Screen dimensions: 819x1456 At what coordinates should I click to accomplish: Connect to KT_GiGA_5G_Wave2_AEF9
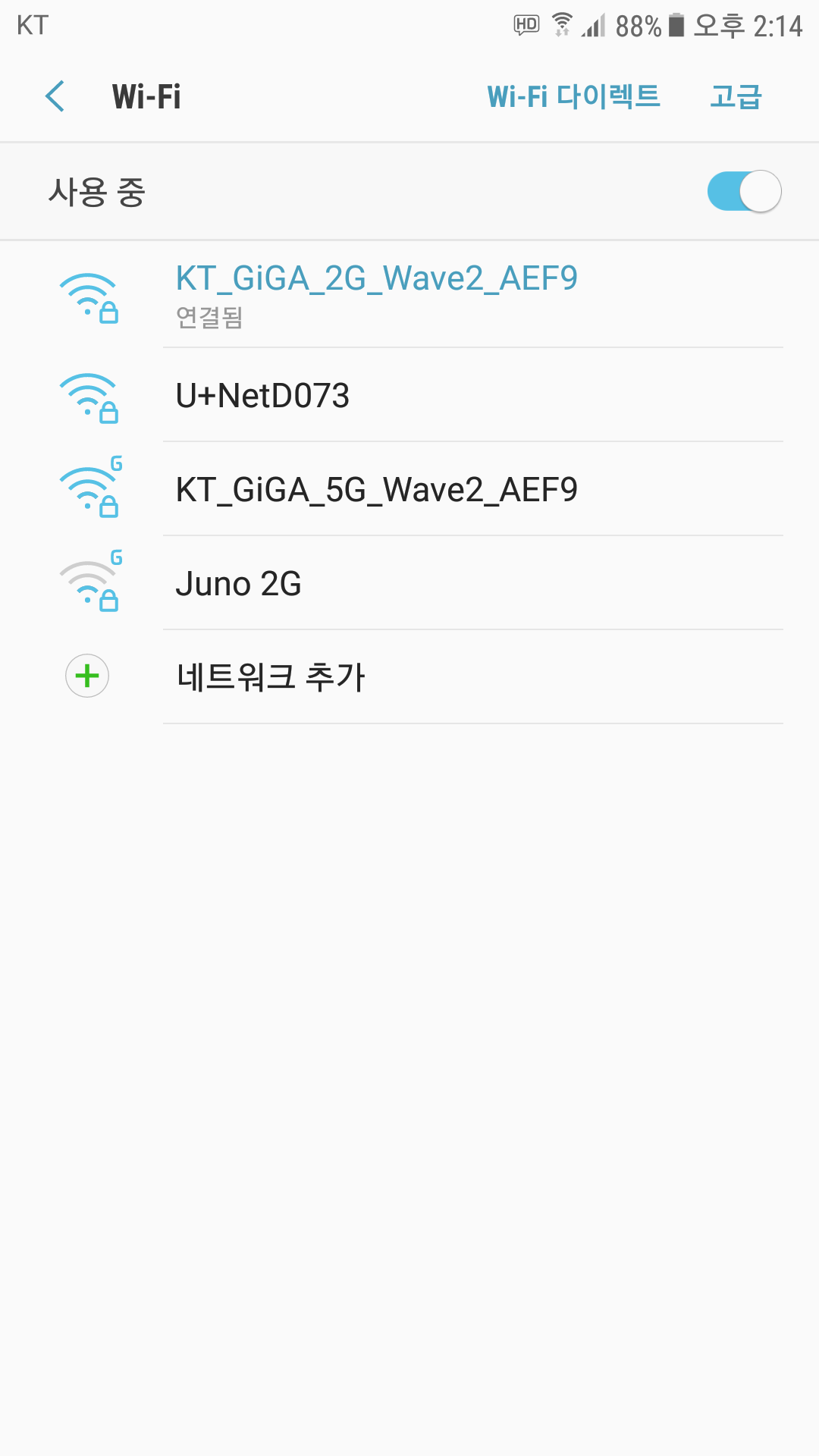coord(409,489)
